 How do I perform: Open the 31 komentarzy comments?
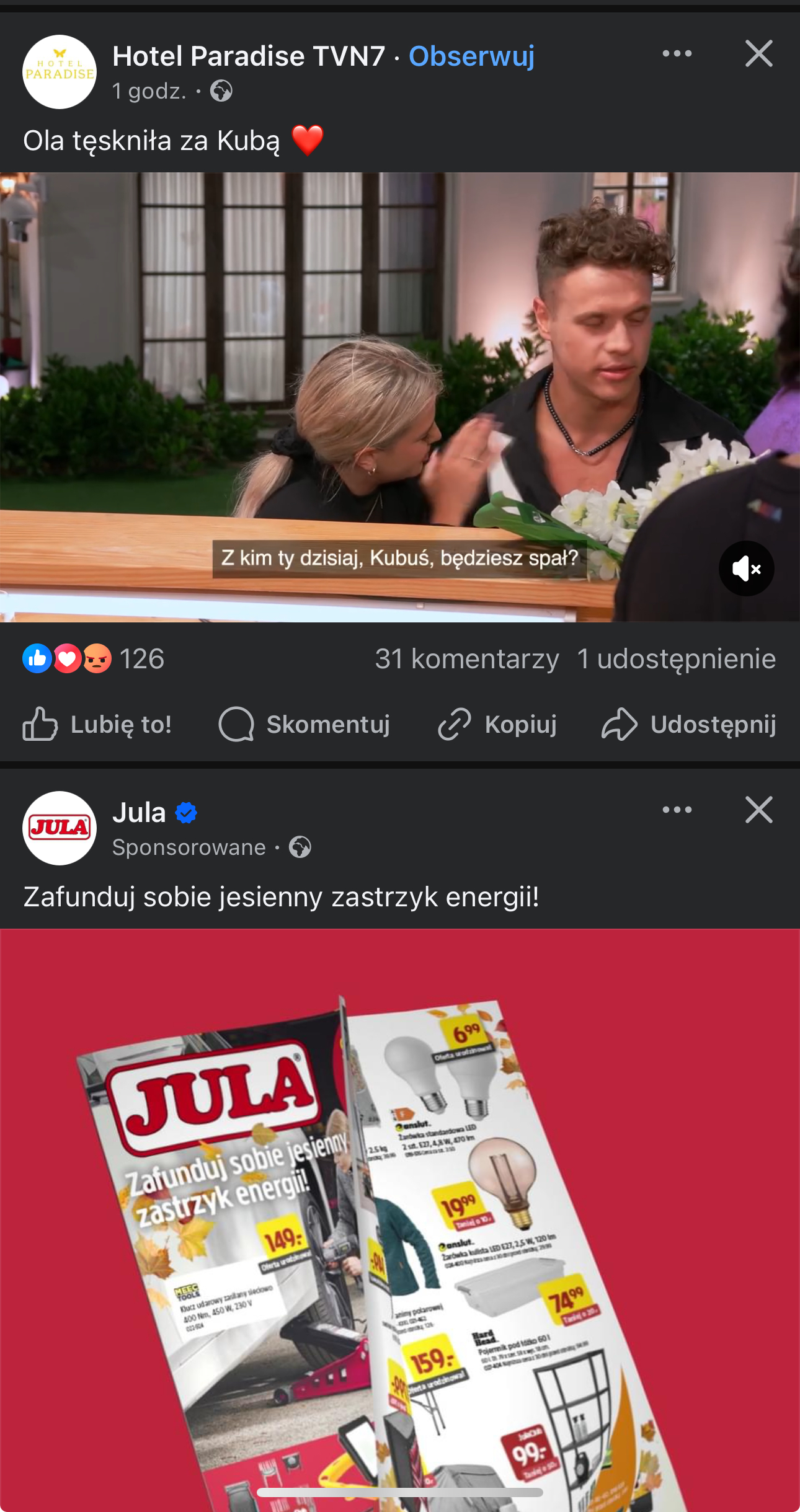(466, 658)
